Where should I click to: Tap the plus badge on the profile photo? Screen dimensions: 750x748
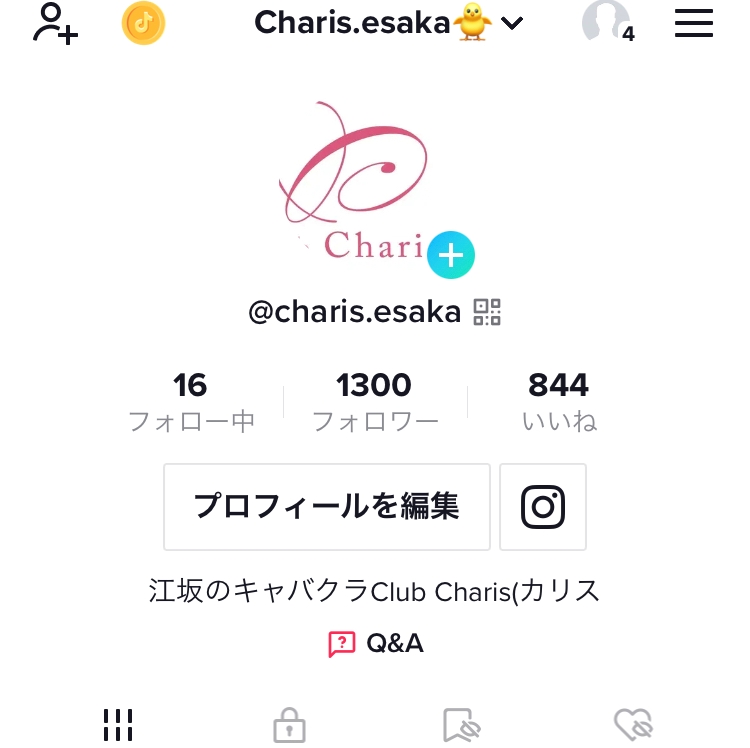[451, 257]
